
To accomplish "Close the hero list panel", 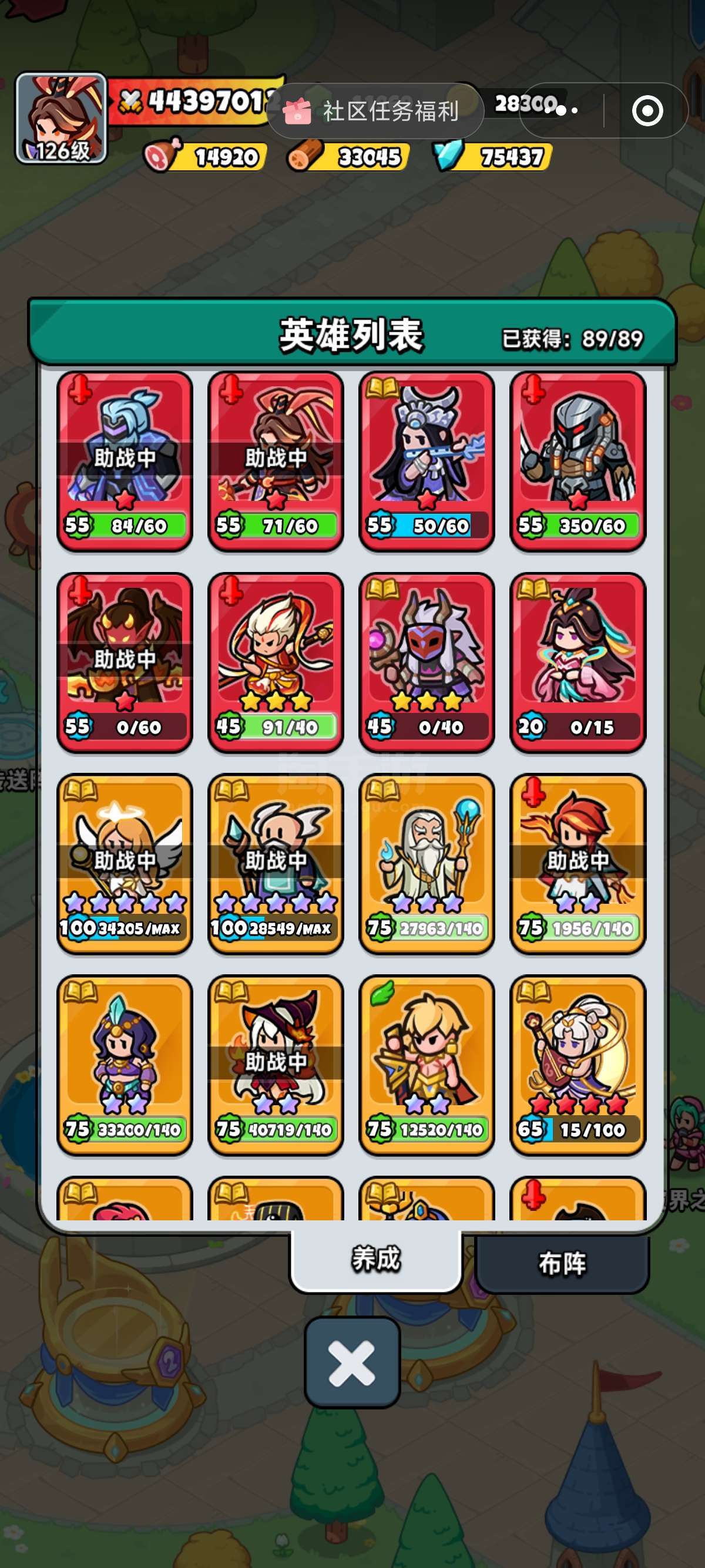I will click(x=352, y=1362).
